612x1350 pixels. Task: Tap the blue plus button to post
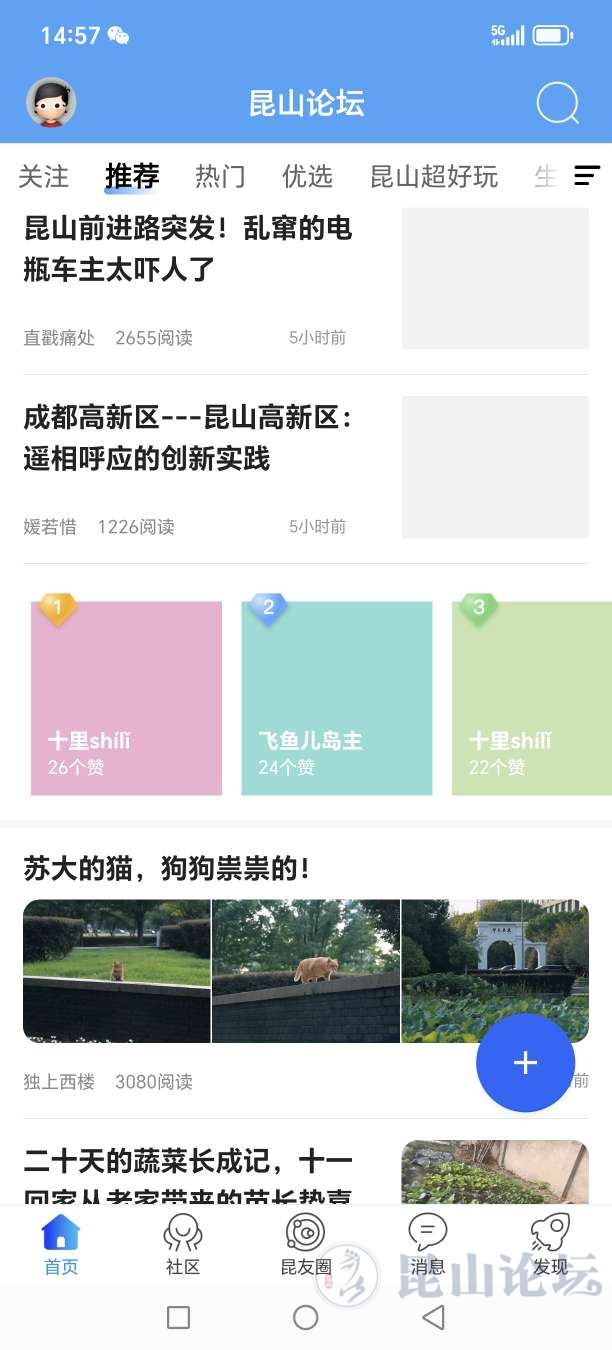click(525, 1063)
